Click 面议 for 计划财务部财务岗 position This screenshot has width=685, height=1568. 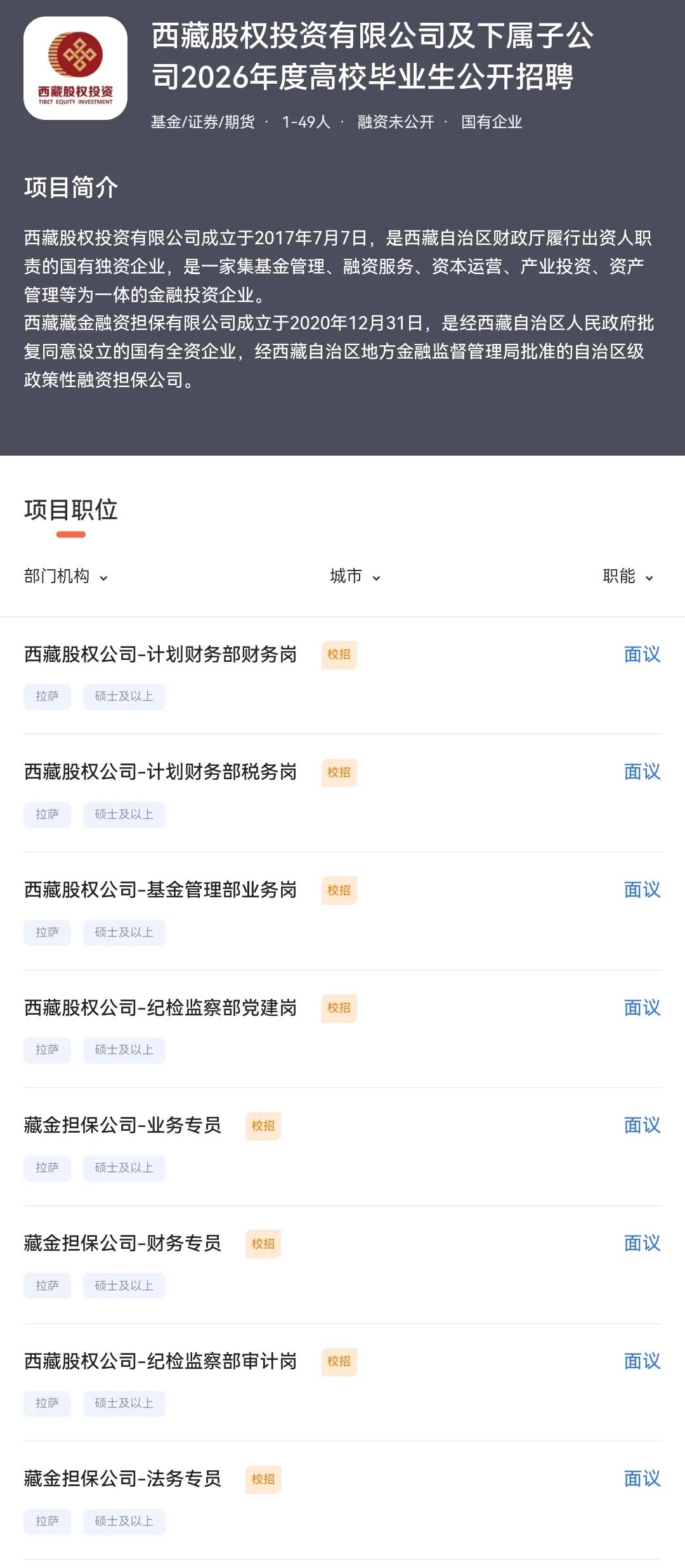[x=641, y=654]
